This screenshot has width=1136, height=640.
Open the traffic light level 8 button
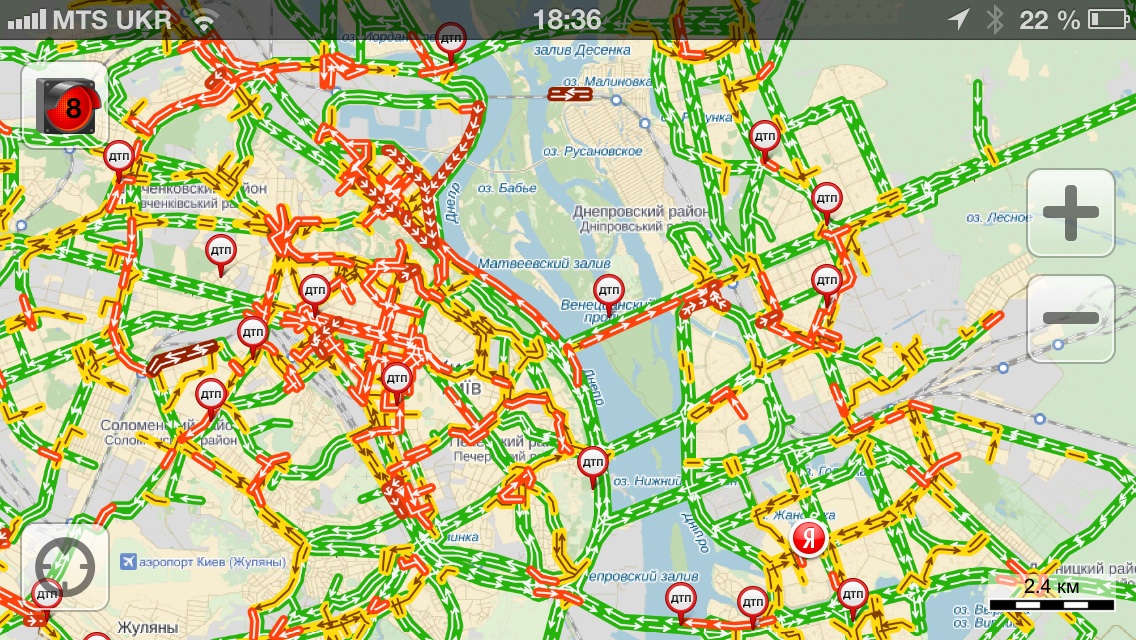[x=65, y=105]
